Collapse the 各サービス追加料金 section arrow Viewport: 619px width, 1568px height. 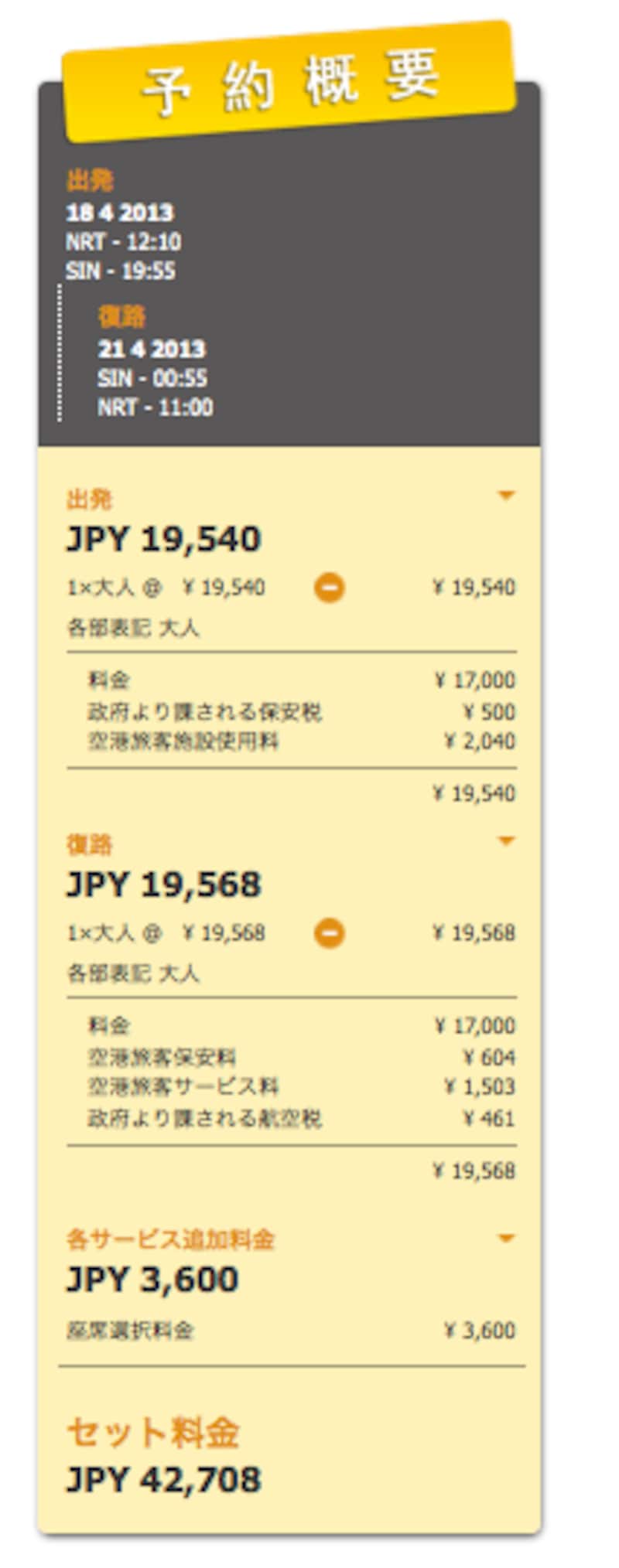tap(506, 1238)
